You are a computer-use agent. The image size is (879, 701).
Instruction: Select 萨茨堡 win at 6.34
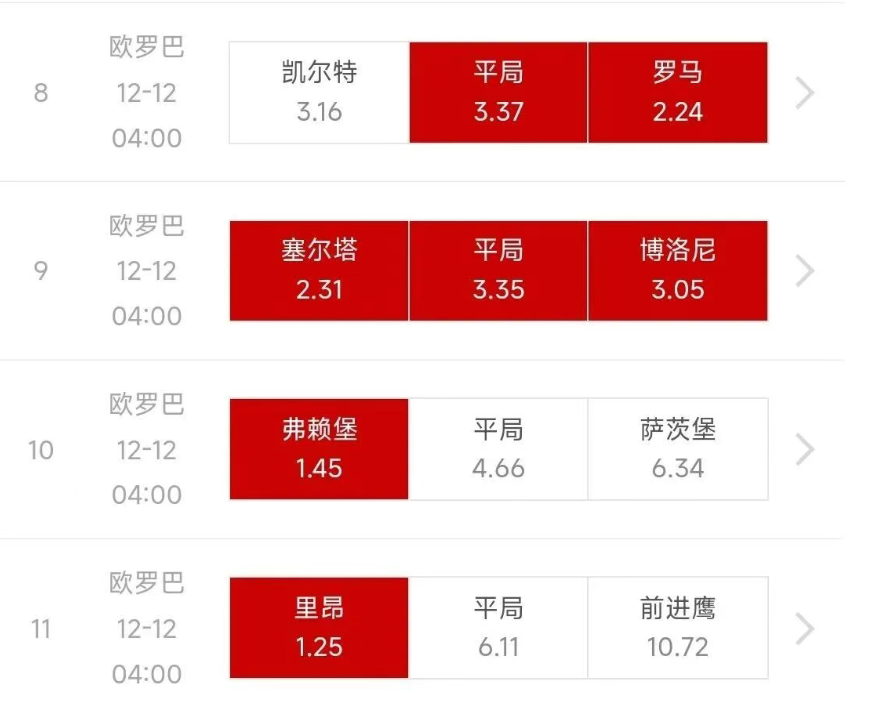[677, 449]
